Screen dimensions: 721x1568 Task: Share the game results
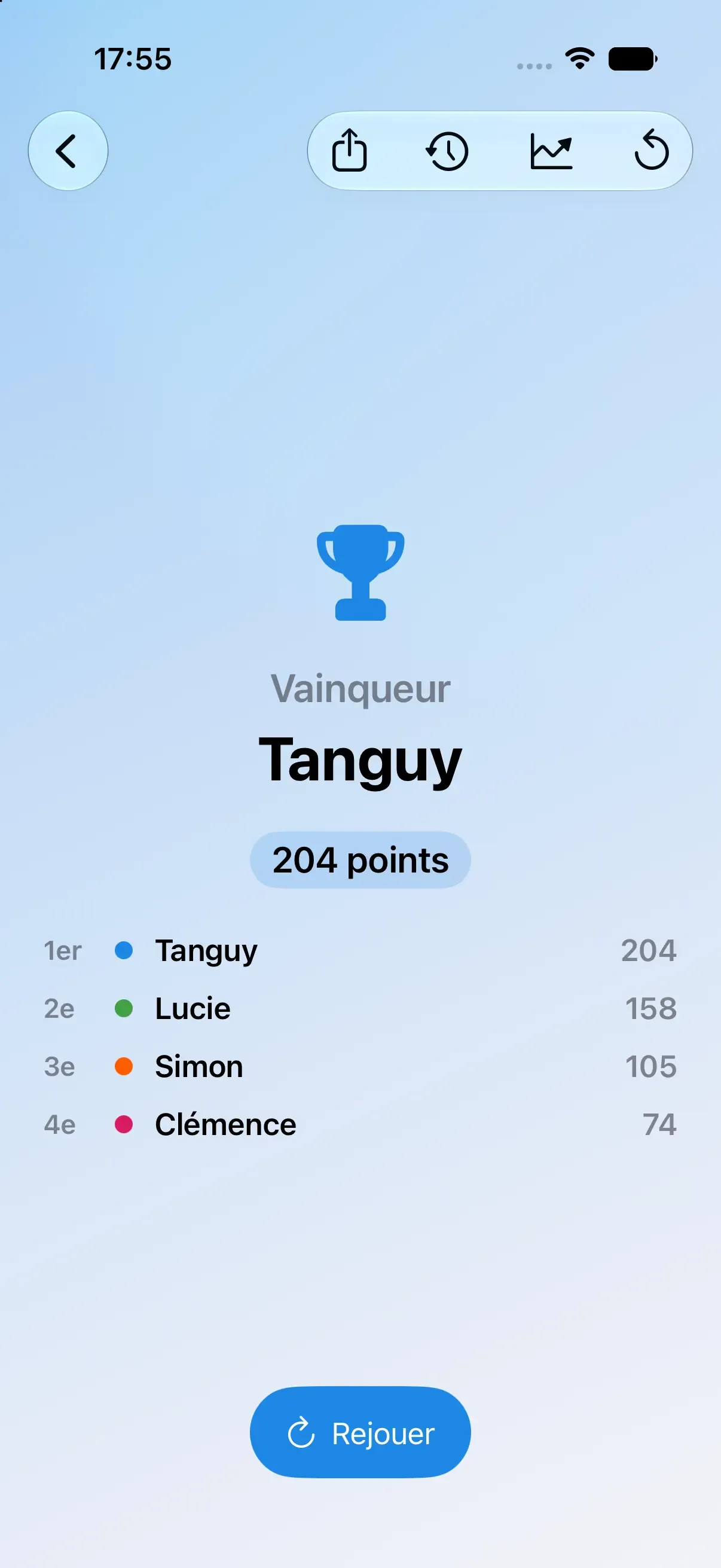tap(349, 150)
